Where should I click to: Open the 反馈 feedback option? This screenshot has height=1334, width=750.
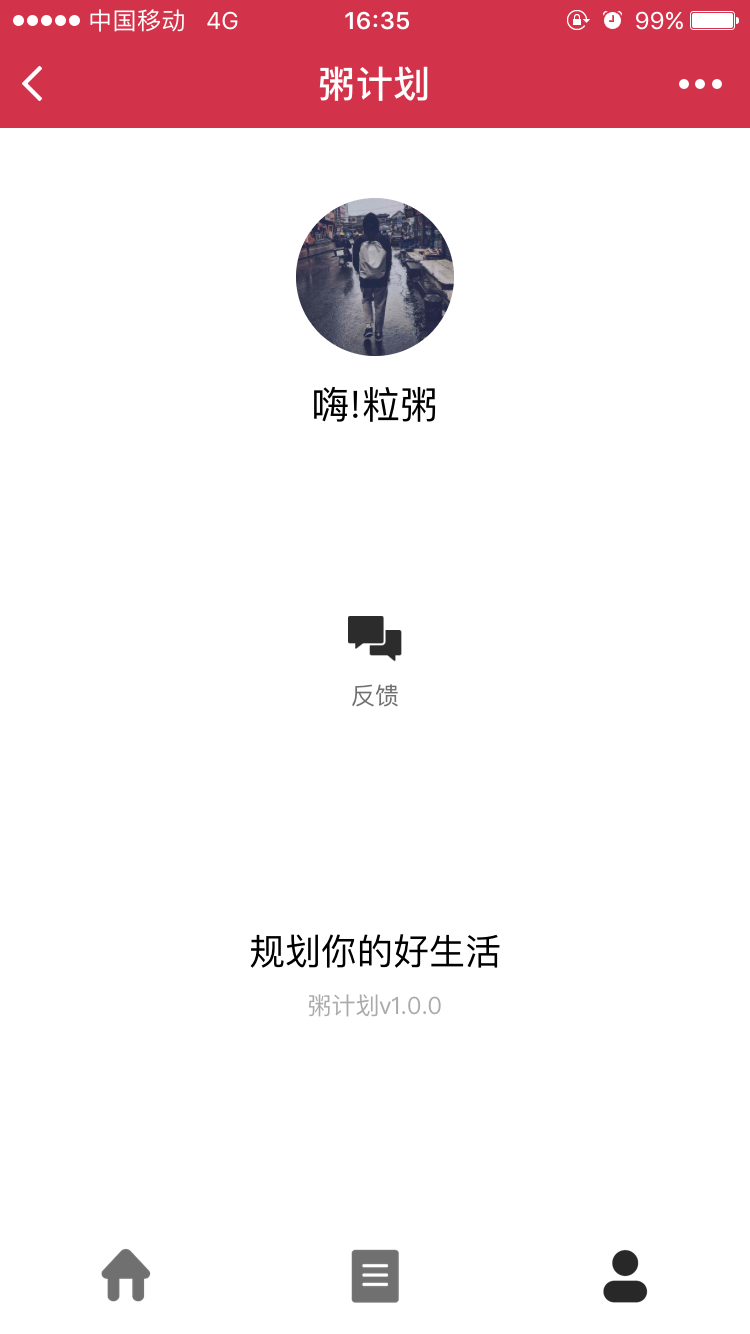[375, 660]
